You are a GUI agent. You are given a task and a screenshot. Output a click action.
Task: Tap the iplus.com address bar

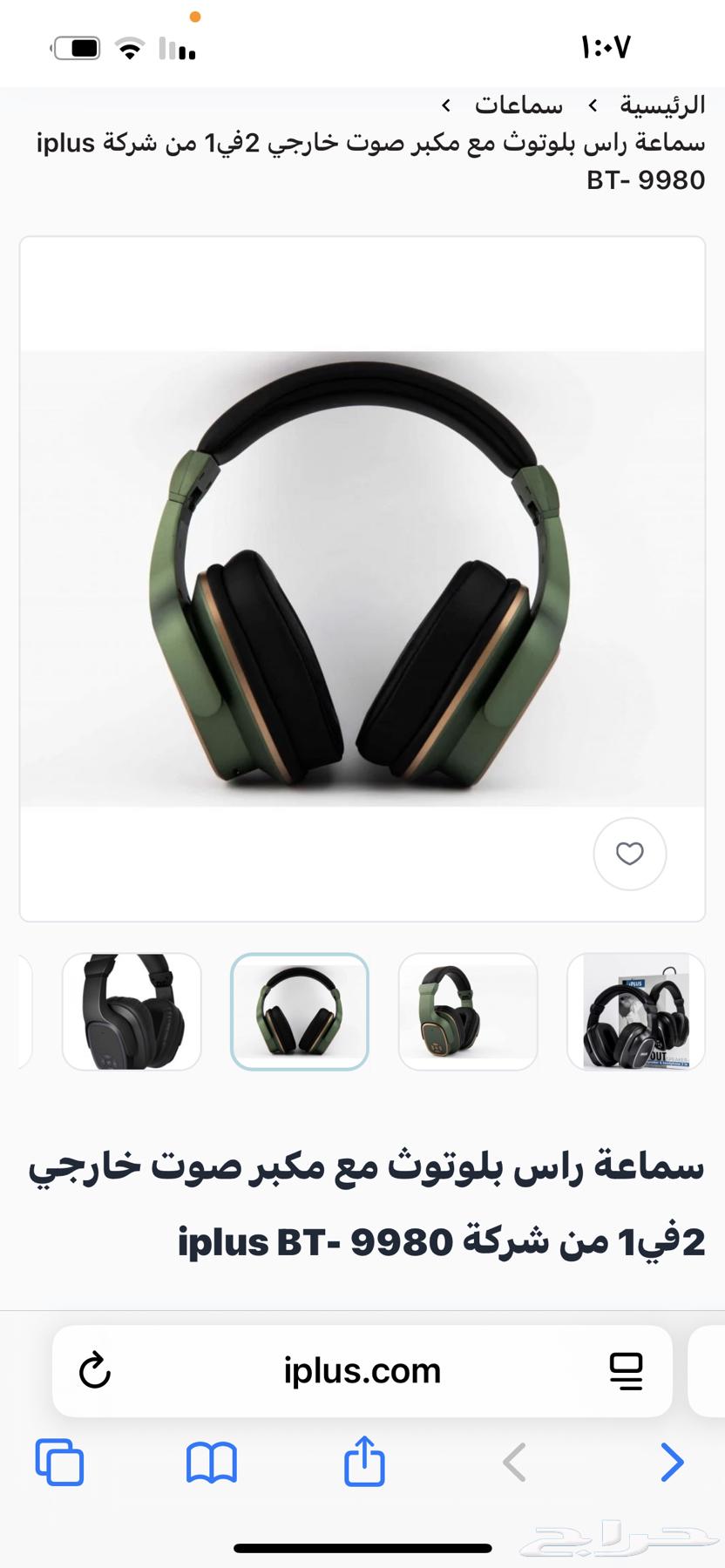coord(362,1370)
